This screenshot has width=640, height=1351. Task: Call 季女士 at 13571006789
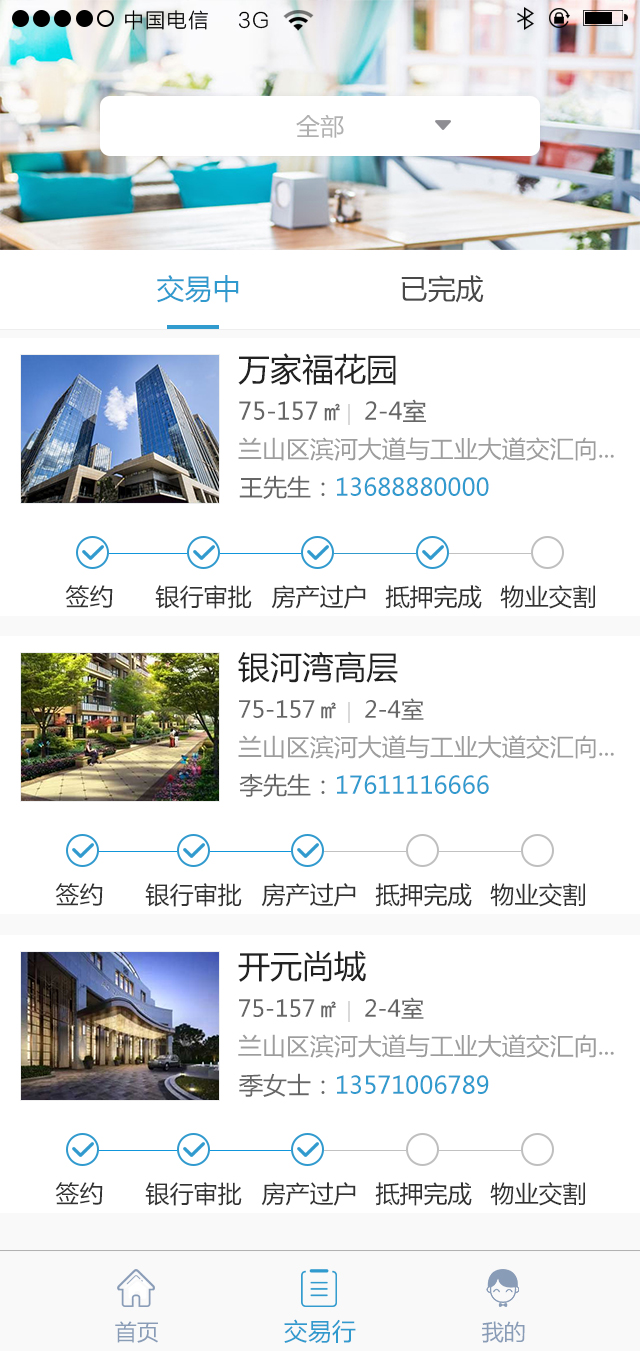click(412, 1085)
